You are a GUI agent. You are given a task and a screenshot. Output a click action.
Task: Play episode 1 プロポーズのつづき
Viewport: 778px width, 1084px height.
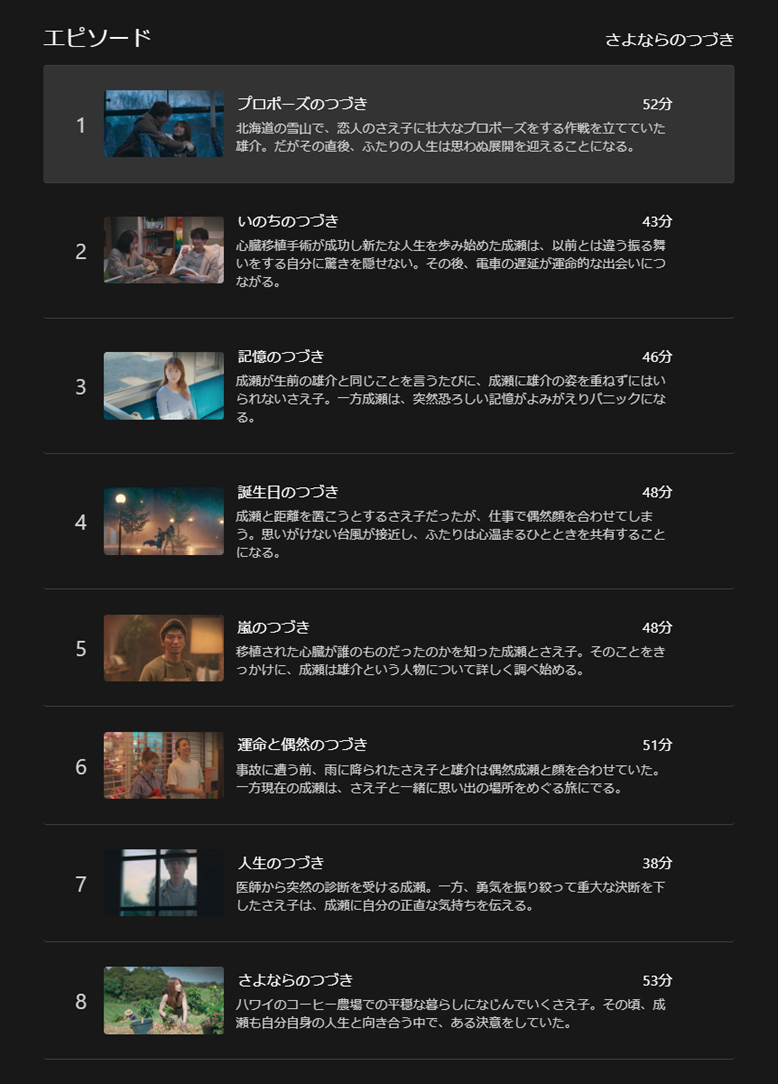tap(164, 124)
